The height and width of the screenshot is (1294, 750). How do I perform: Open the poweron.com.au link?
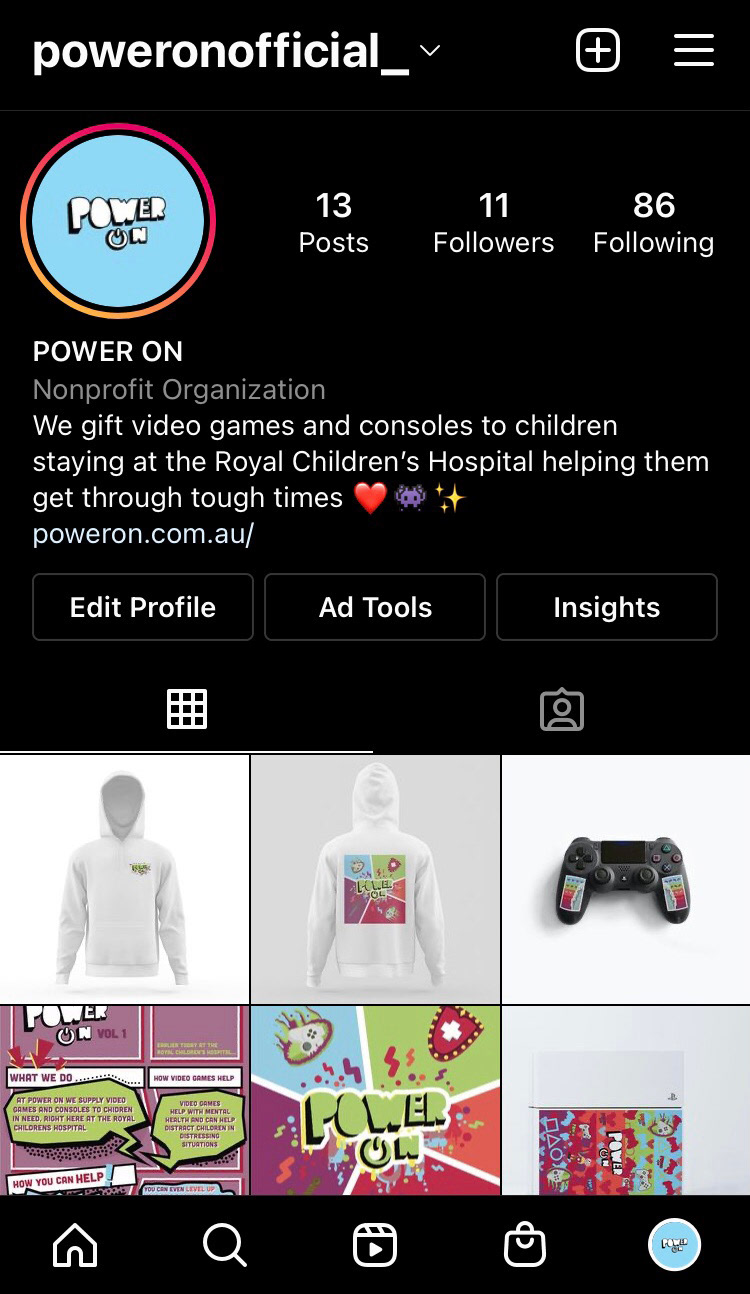[x=143, y=533]
